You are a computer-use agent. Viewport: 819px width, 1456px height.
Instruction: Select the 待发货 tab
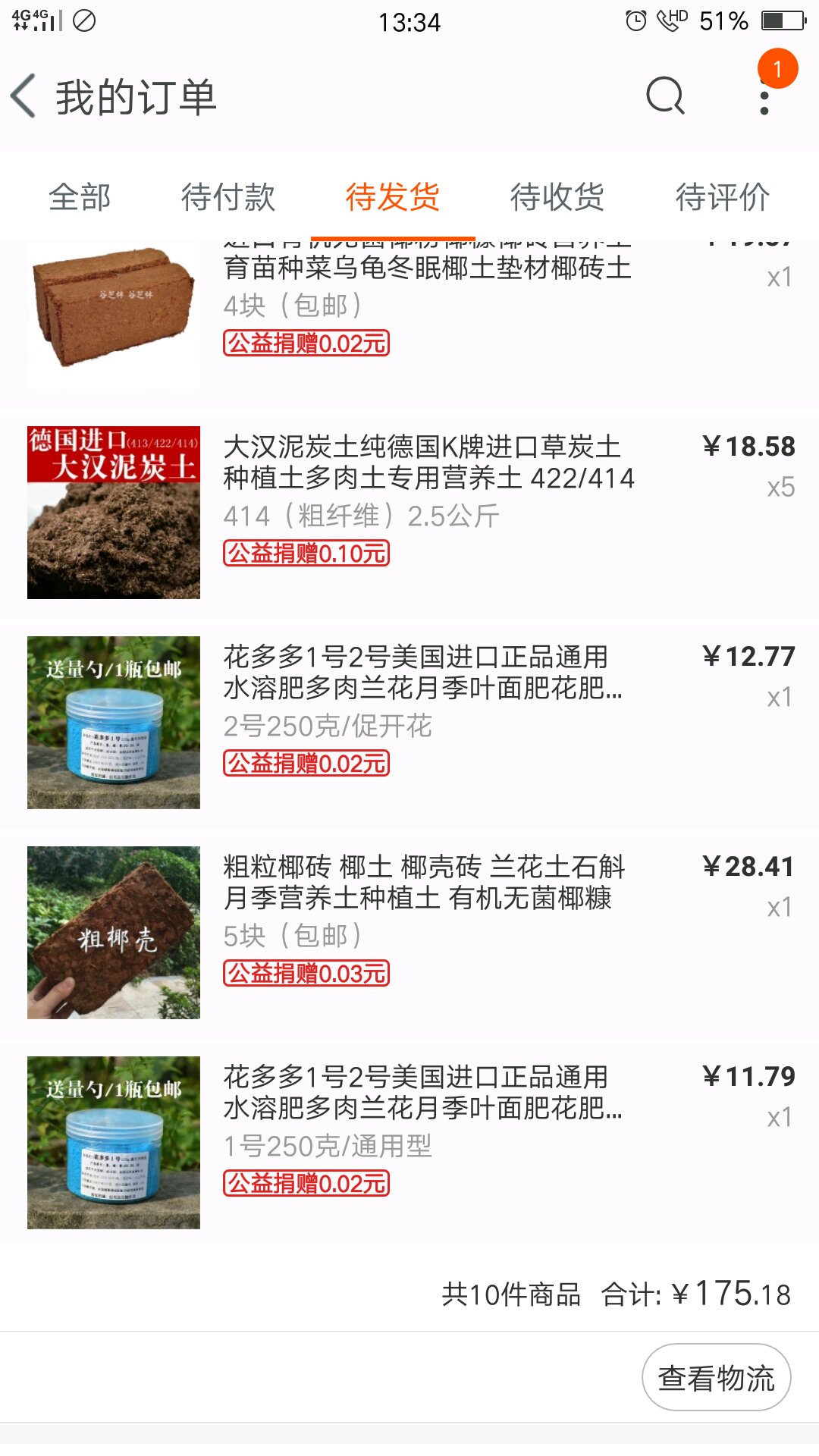[x=392, y=197]
